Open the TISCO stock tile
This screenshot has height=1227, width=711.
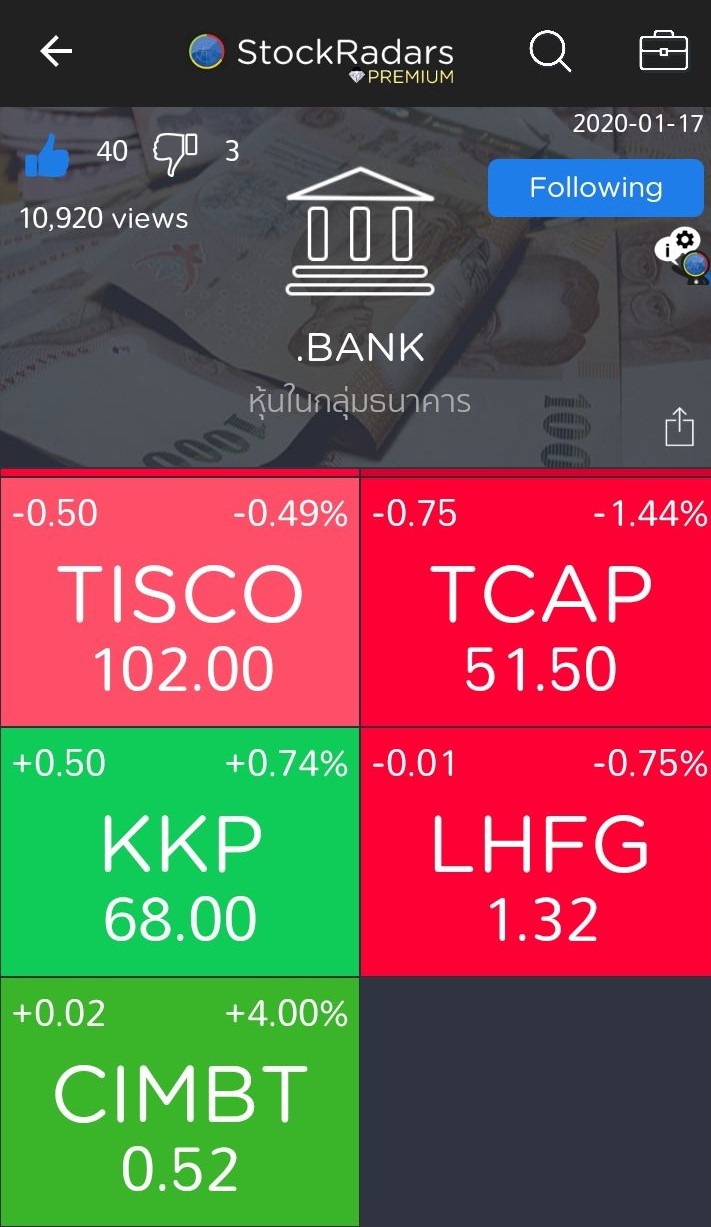point(180,602)
